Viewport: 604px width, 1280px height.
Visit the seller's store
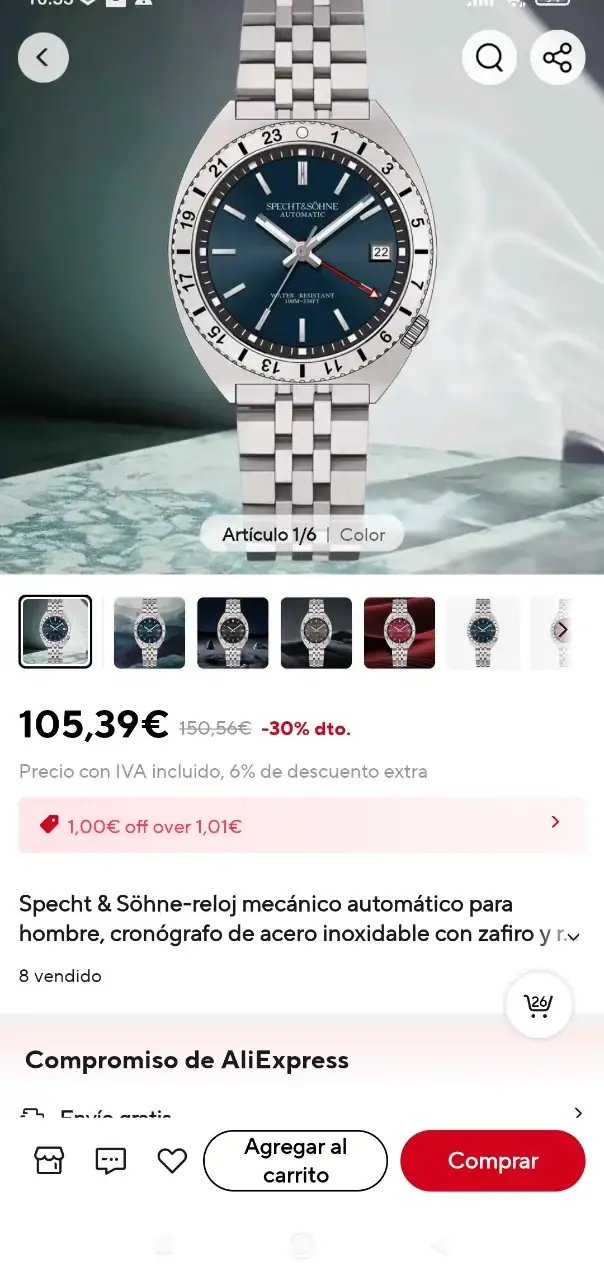tap(49, 1160)
